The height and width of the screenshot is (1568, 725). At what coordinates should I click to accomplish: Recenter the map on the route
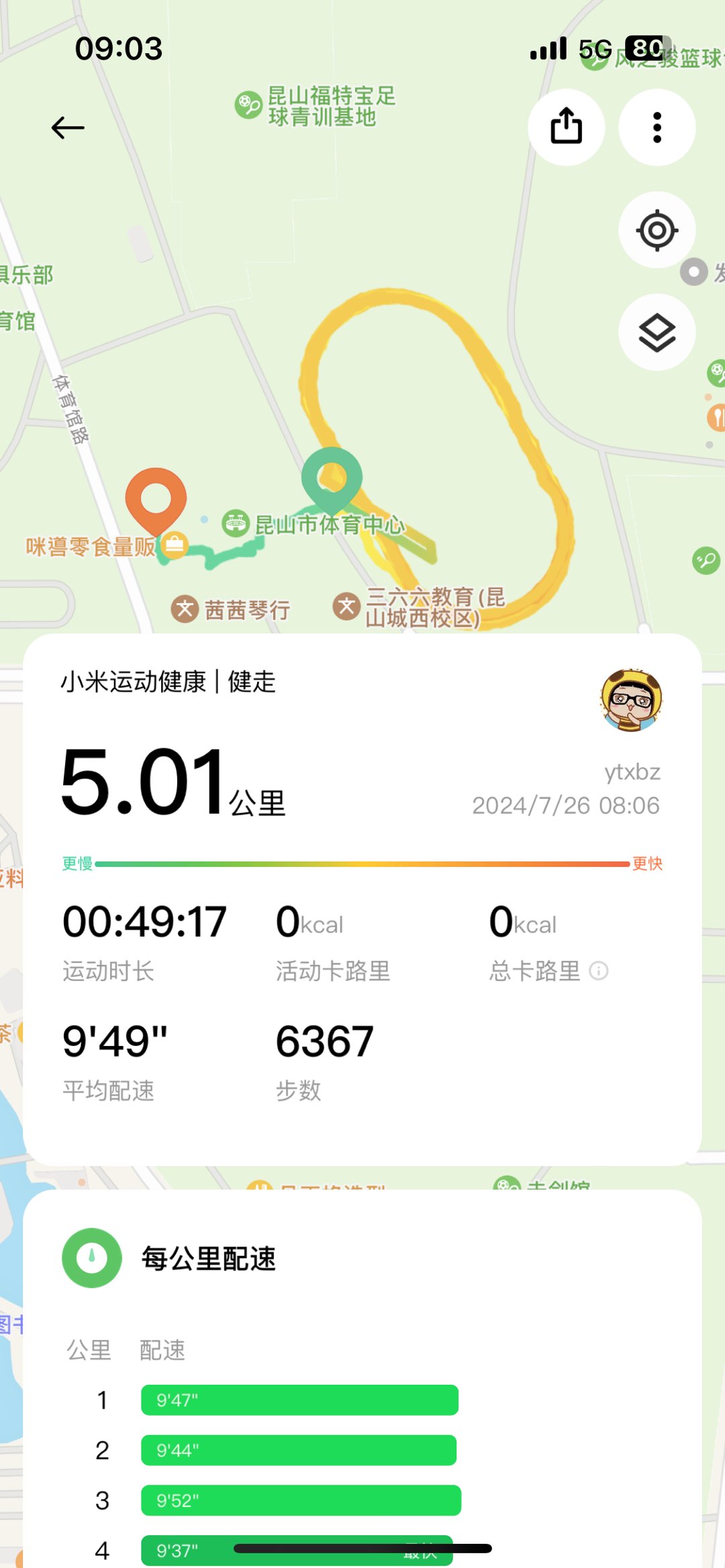(657, 230)
